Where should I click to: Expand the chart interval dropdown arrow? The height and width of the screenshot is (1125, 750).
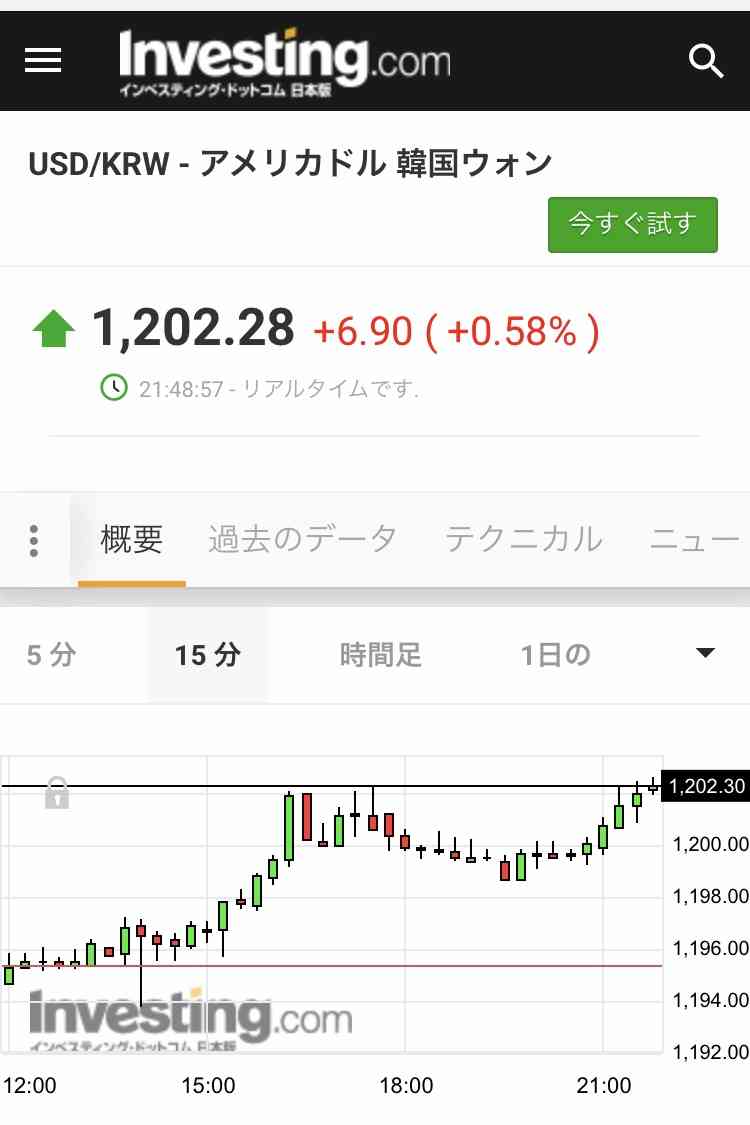click(705, 654)
